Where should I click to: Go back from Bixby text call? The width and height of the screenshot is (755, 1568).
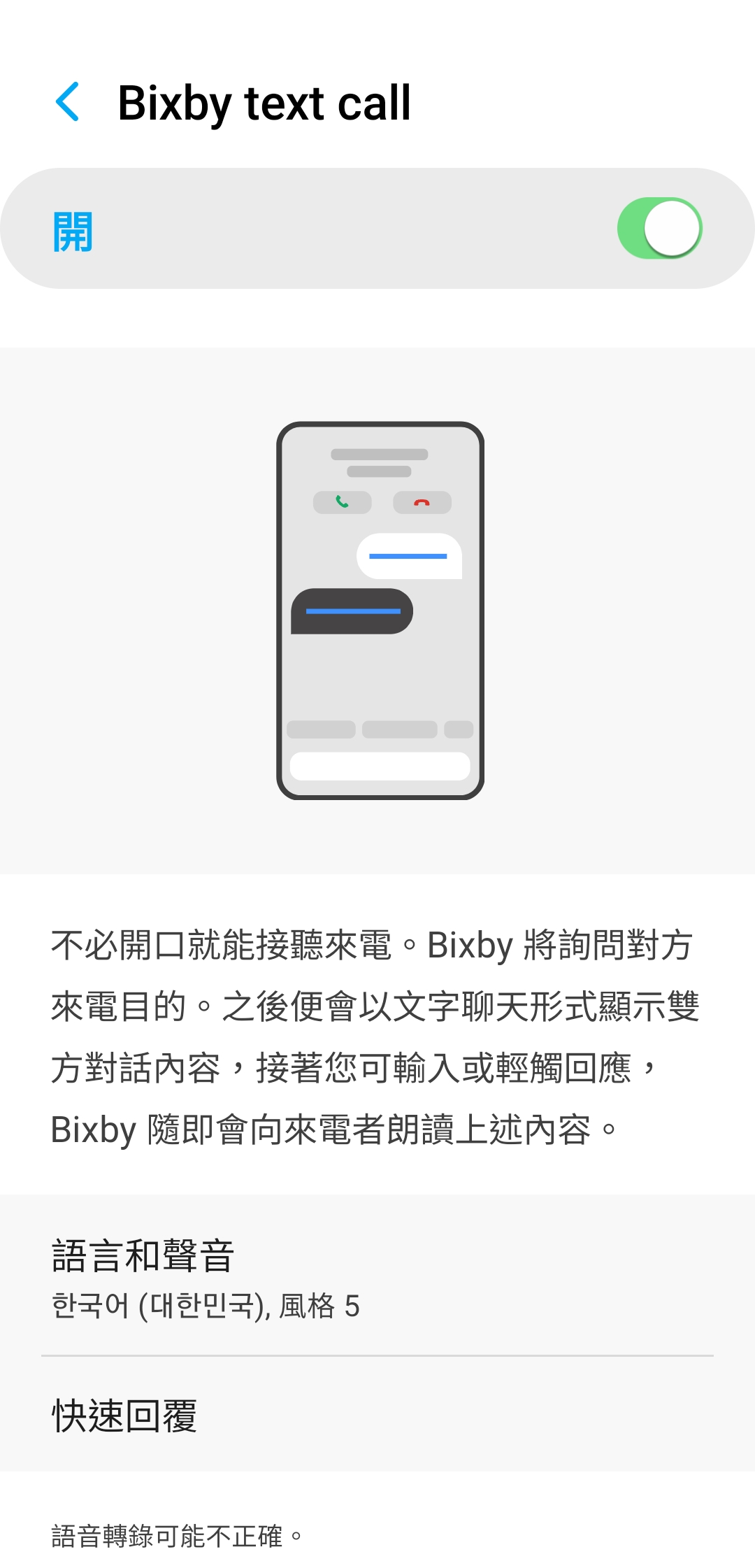tap(68, 102)
